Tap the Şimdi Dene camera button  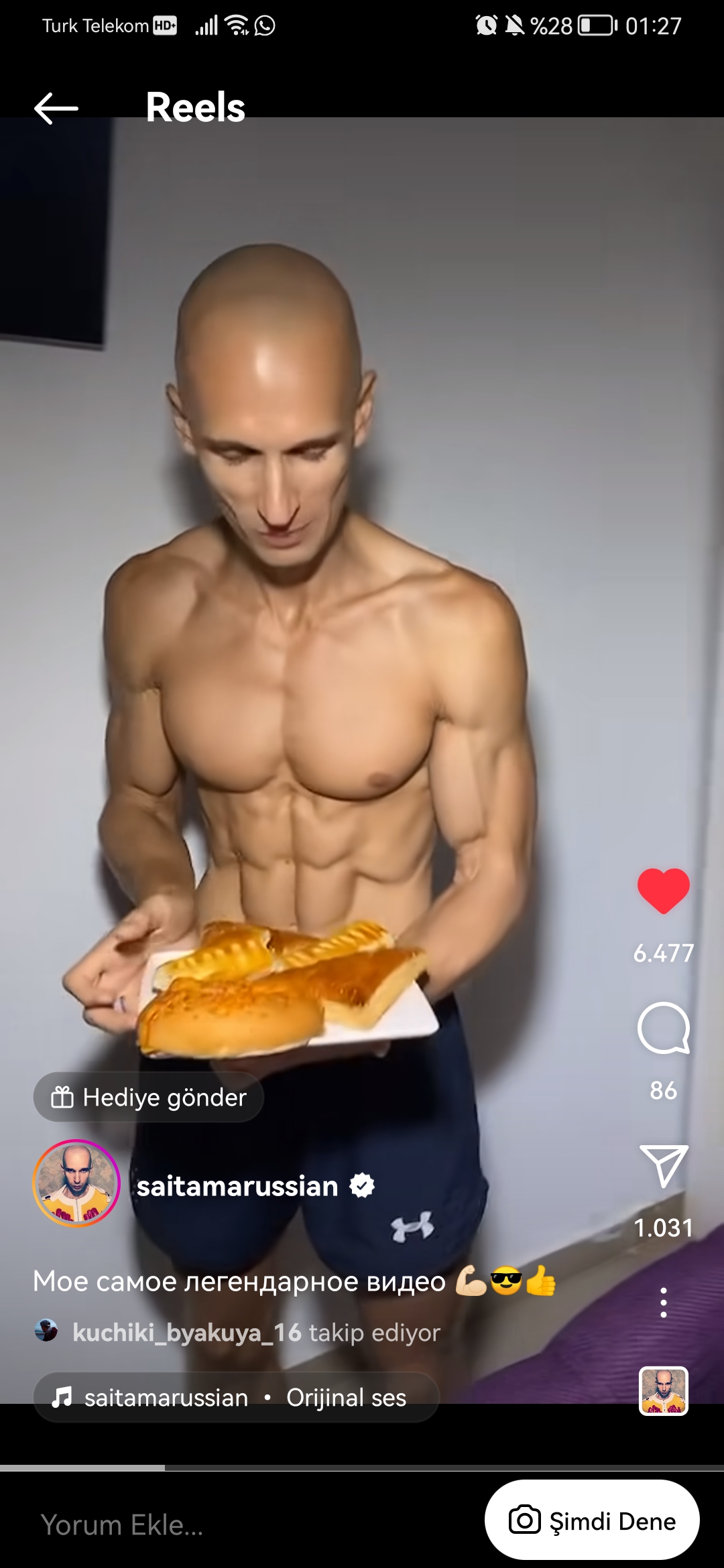(x=592, y=1520)
